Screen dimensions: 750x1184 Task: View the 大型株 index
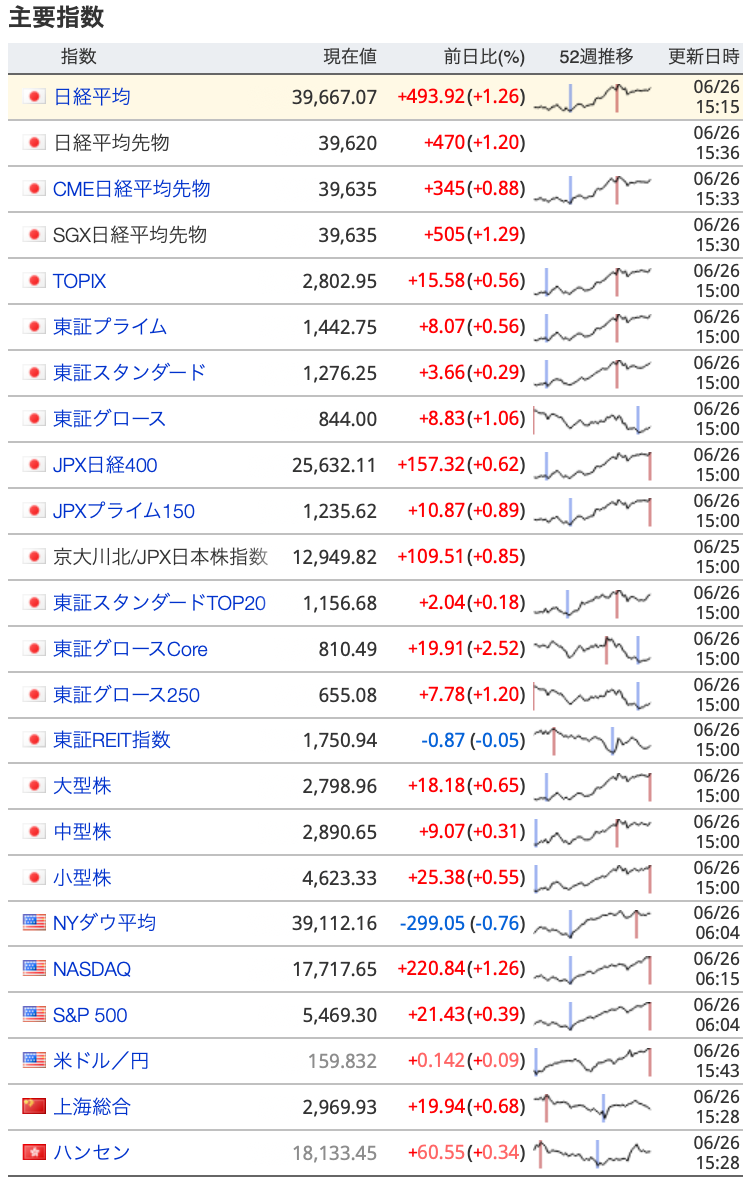pyautogui.click(x=82, y=786)
